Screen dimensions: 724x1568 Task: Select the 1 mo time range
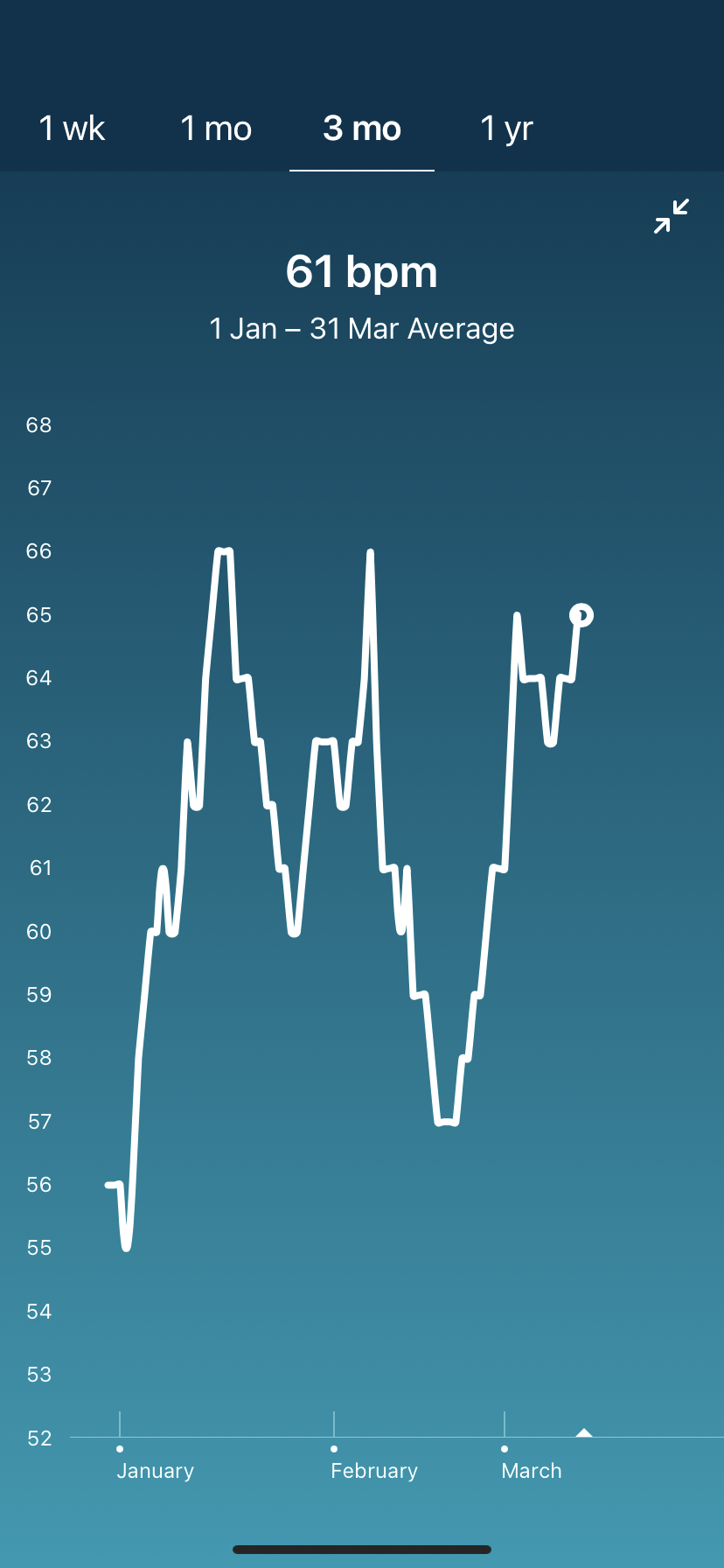(216, 129)
